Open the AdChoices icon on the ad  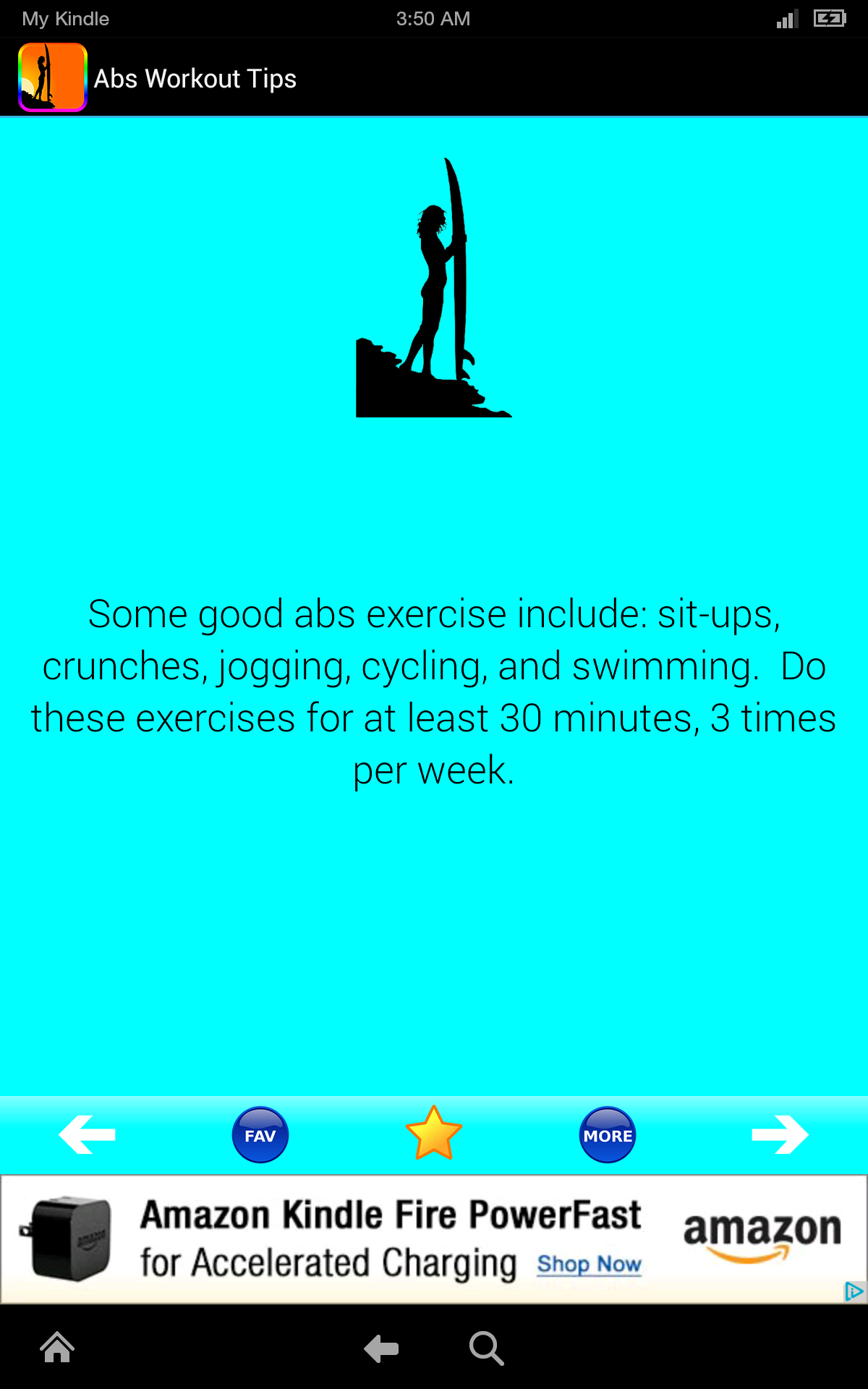[x=854, y=1291]
